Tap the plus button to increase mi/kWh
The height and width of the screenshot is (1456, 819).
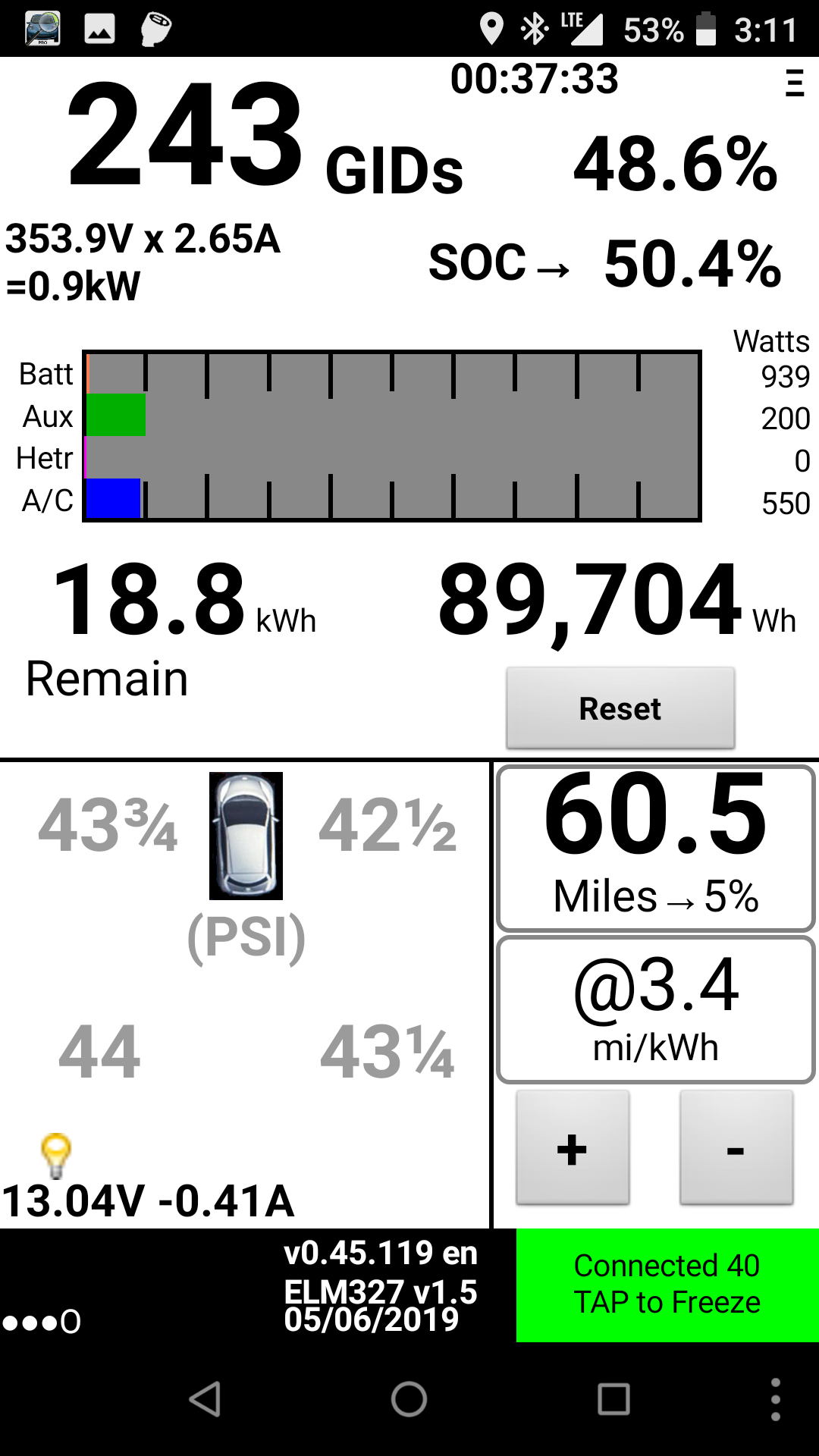click(573, 1148)
